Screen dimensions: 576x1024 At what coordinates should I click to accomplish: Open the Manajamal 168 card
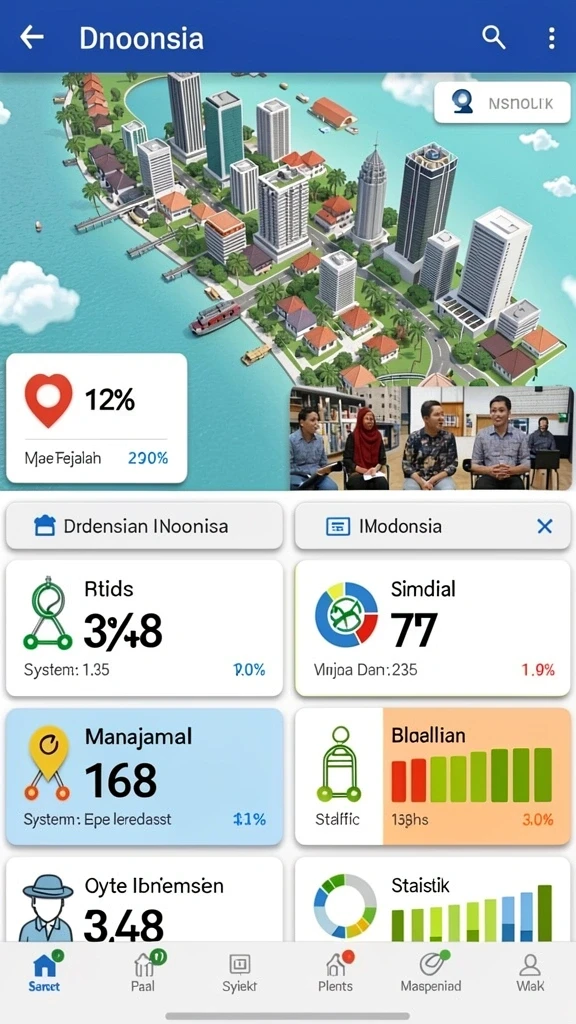144,776
